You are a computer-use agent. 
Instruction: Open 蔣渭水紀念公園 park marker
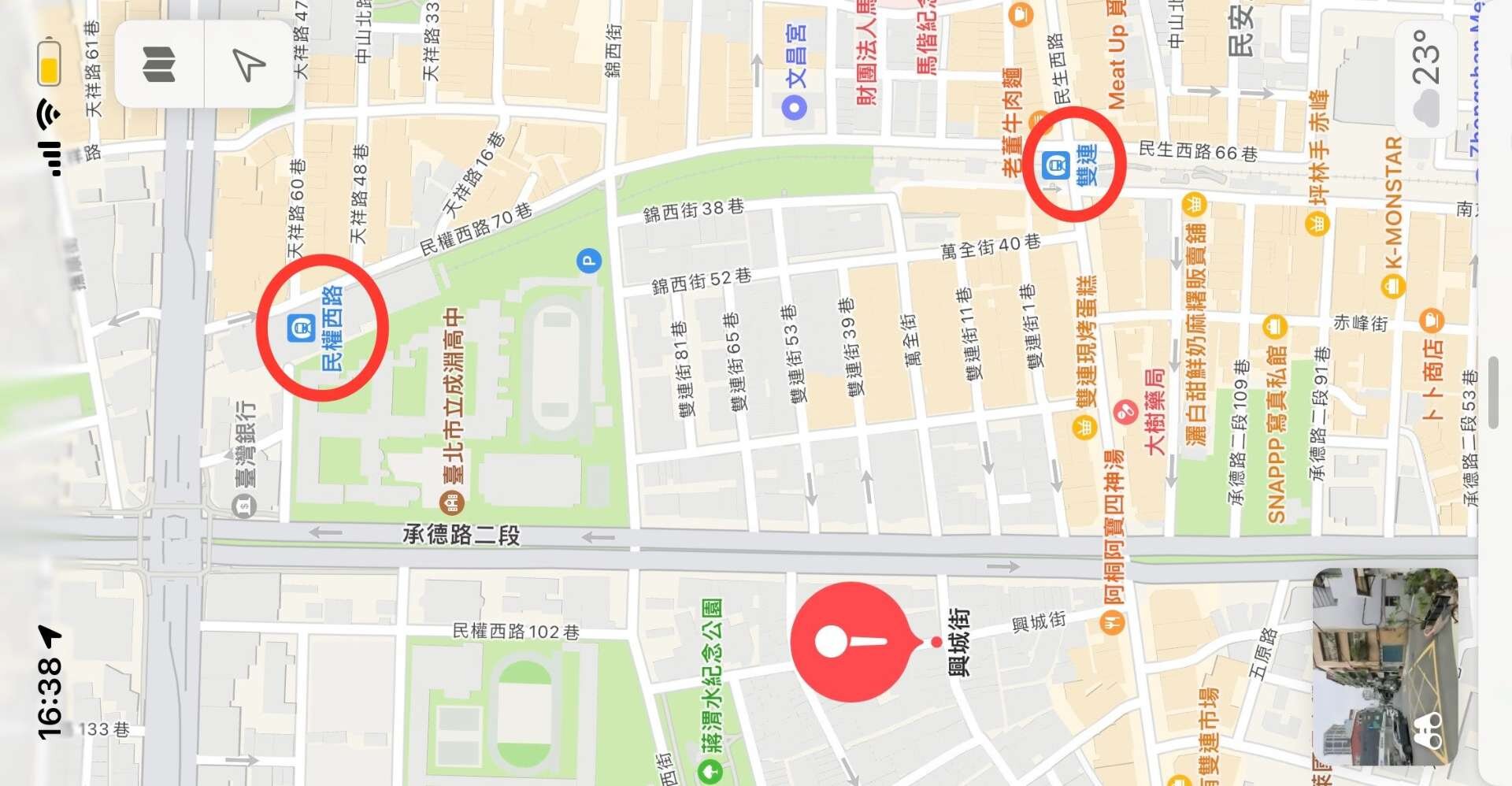[710, 770]
